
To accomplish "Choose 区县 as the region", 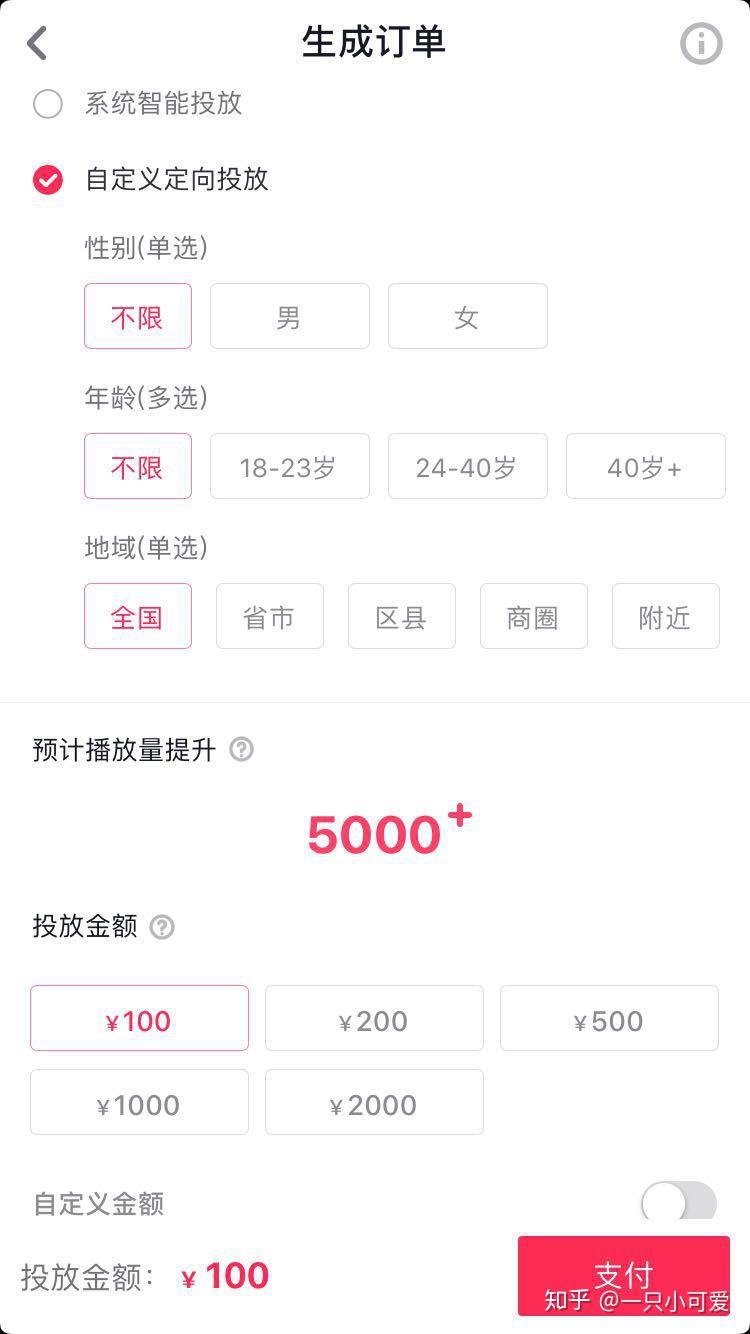I will pos(402,616).
